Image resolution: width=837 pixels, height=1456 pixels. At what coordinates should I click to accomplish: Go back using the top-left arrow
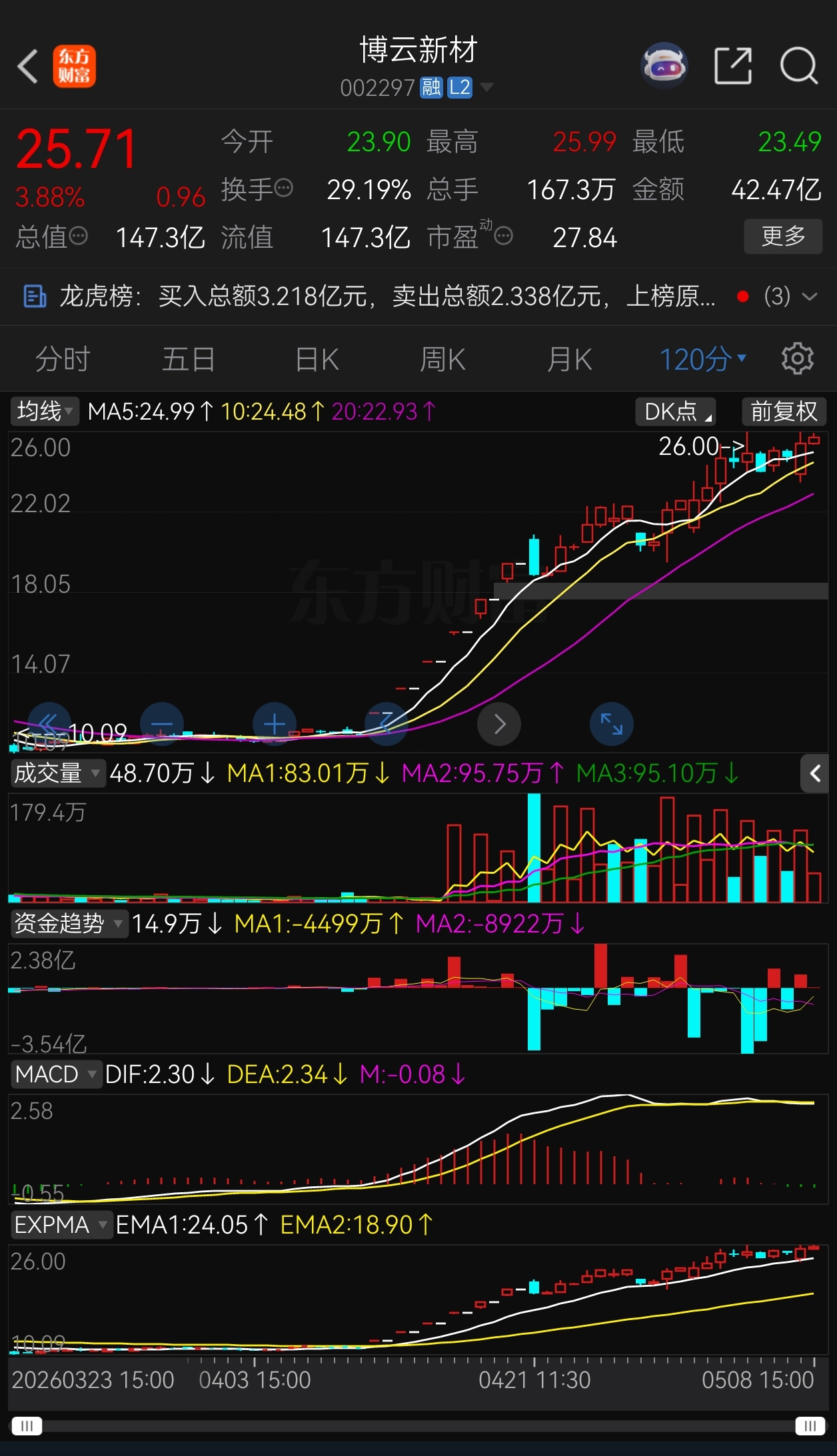27,67
